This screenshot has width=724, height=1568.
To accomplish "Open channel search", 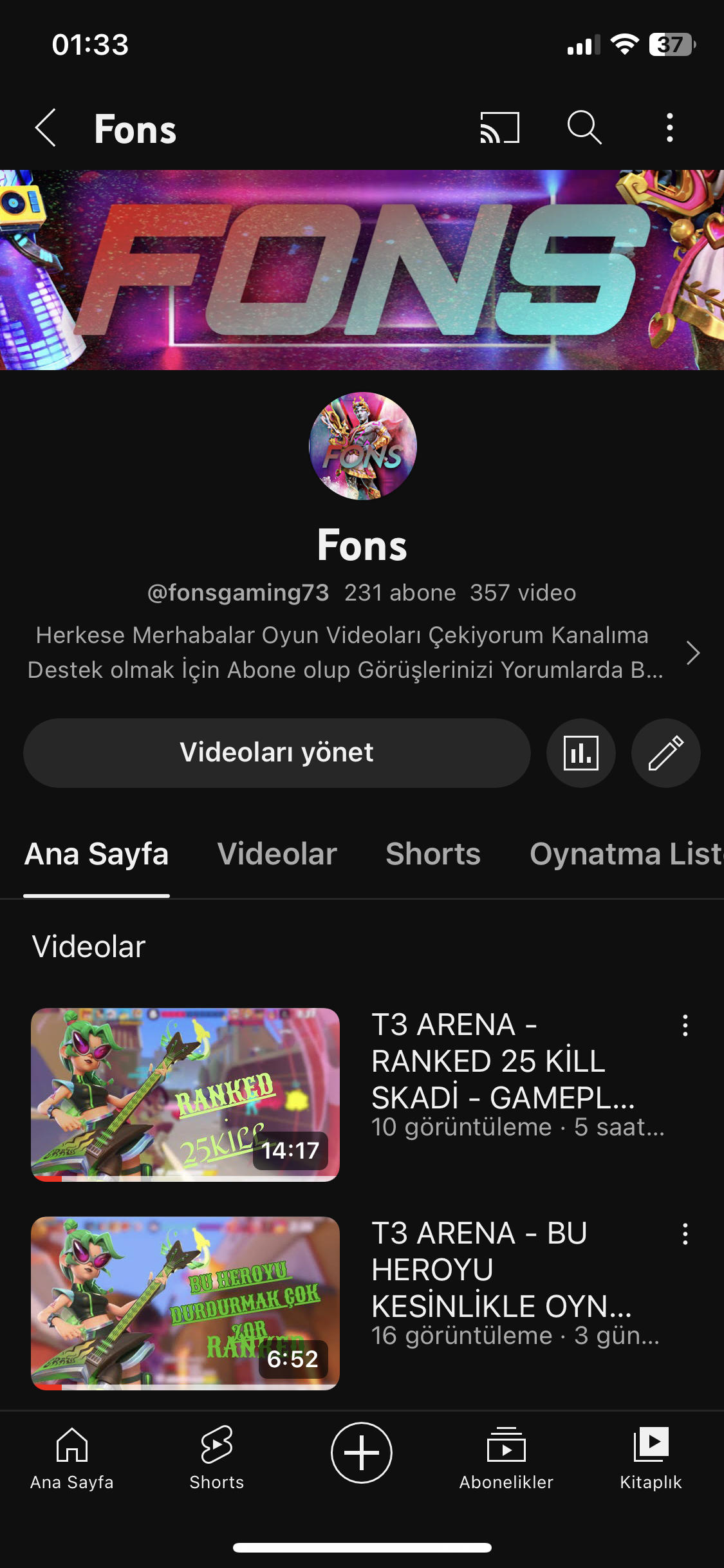I will coord(584,127).
